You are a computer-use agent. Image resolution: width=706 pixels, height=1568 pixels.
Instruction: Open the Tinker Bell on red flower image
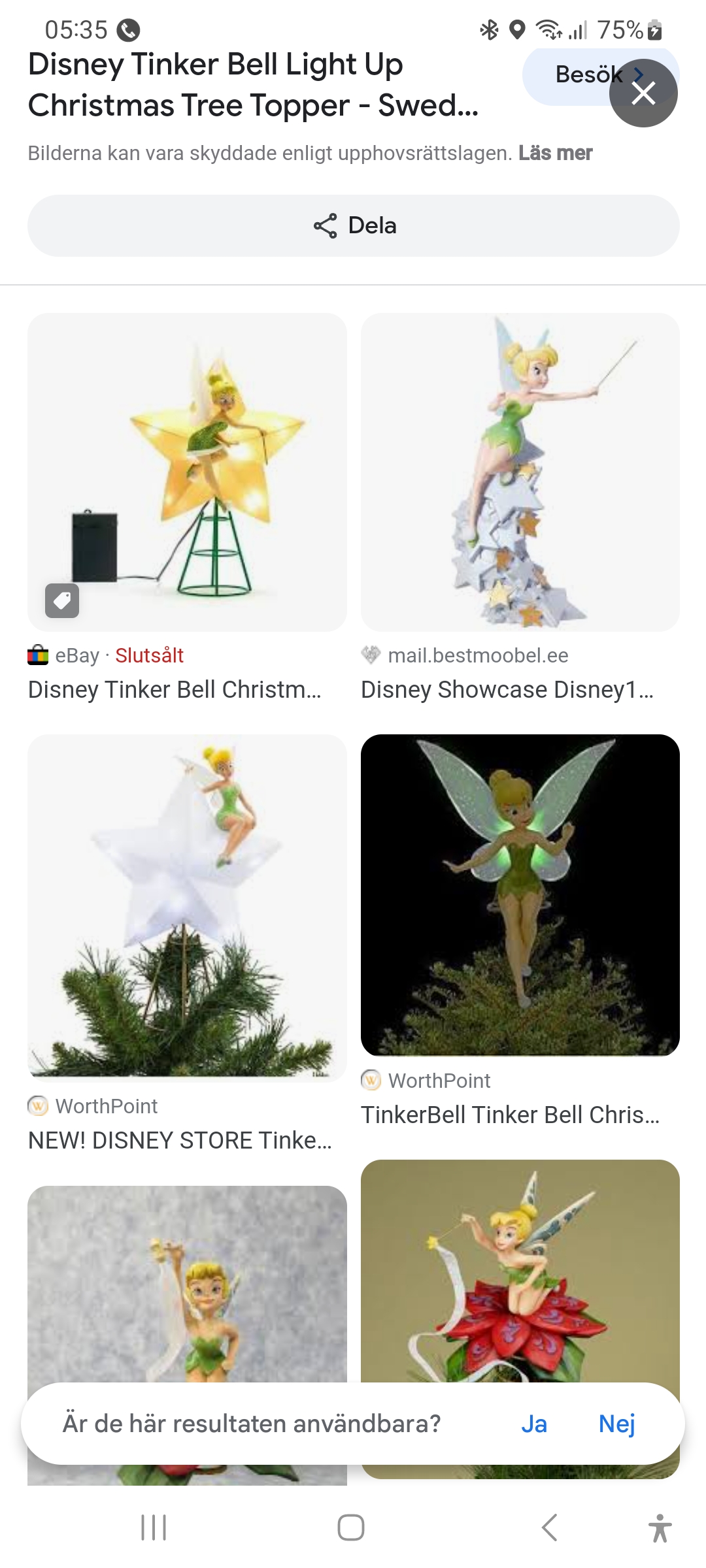coord(520,1271)
